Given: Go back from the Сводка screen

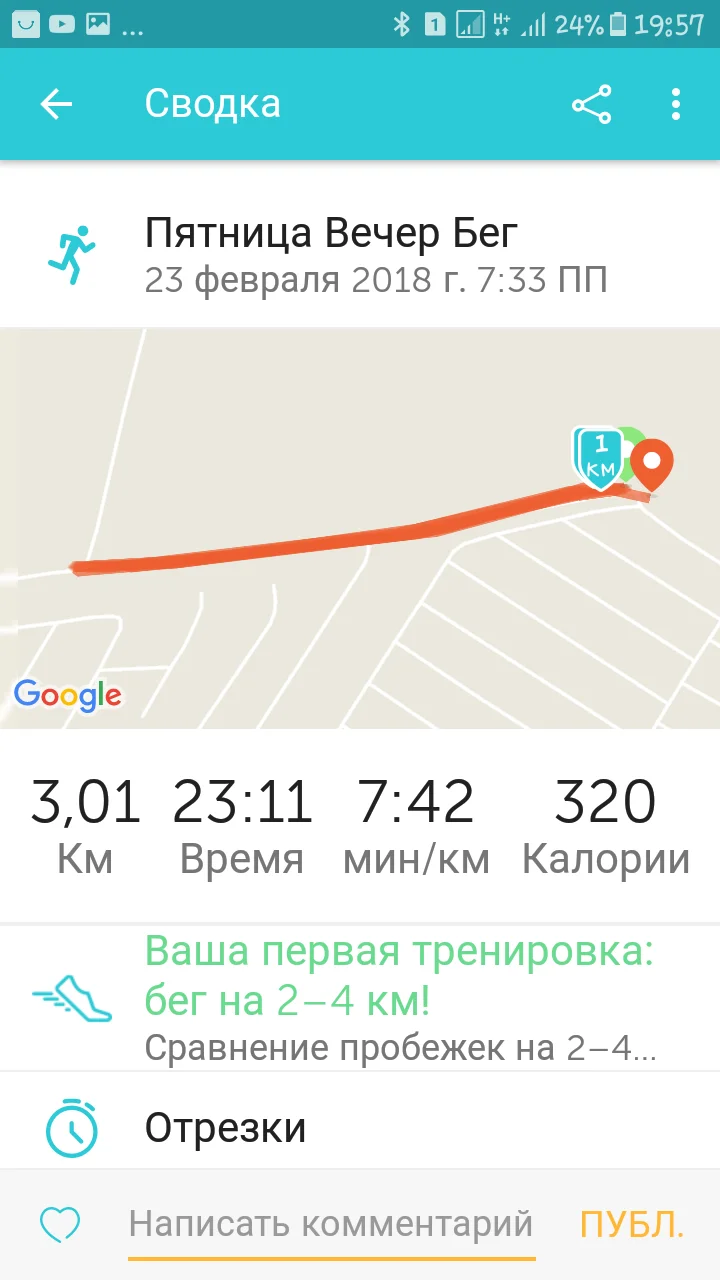Looking at the screenshot, I should pos(56,104).
